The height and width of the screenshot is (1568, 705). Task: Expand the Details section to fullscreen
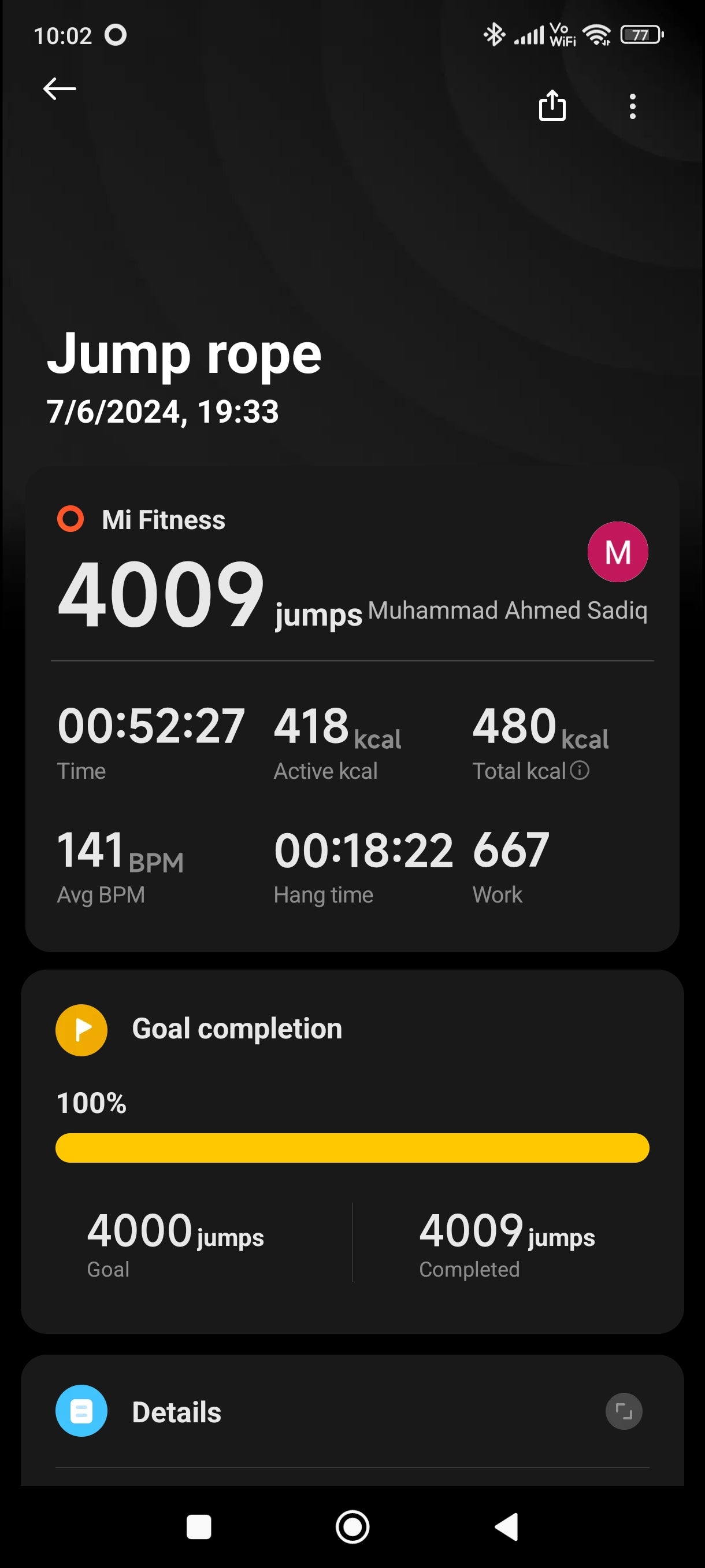624,1411
